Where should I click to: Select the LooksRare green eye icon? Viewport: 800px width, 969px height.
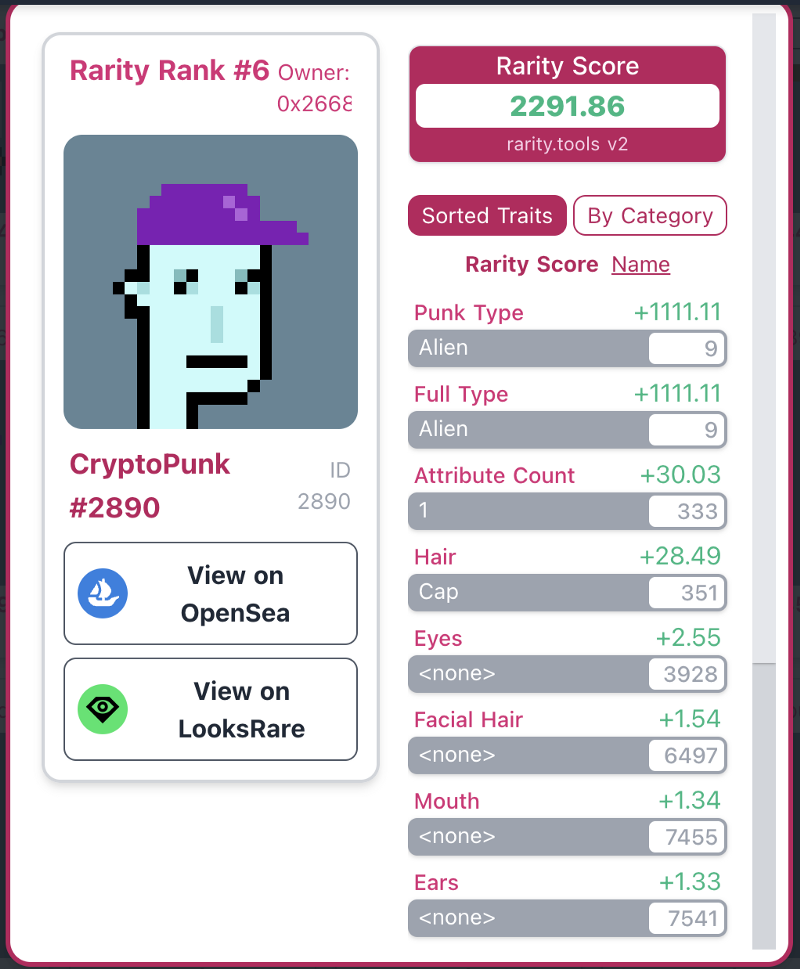click(x=103, y=709)
